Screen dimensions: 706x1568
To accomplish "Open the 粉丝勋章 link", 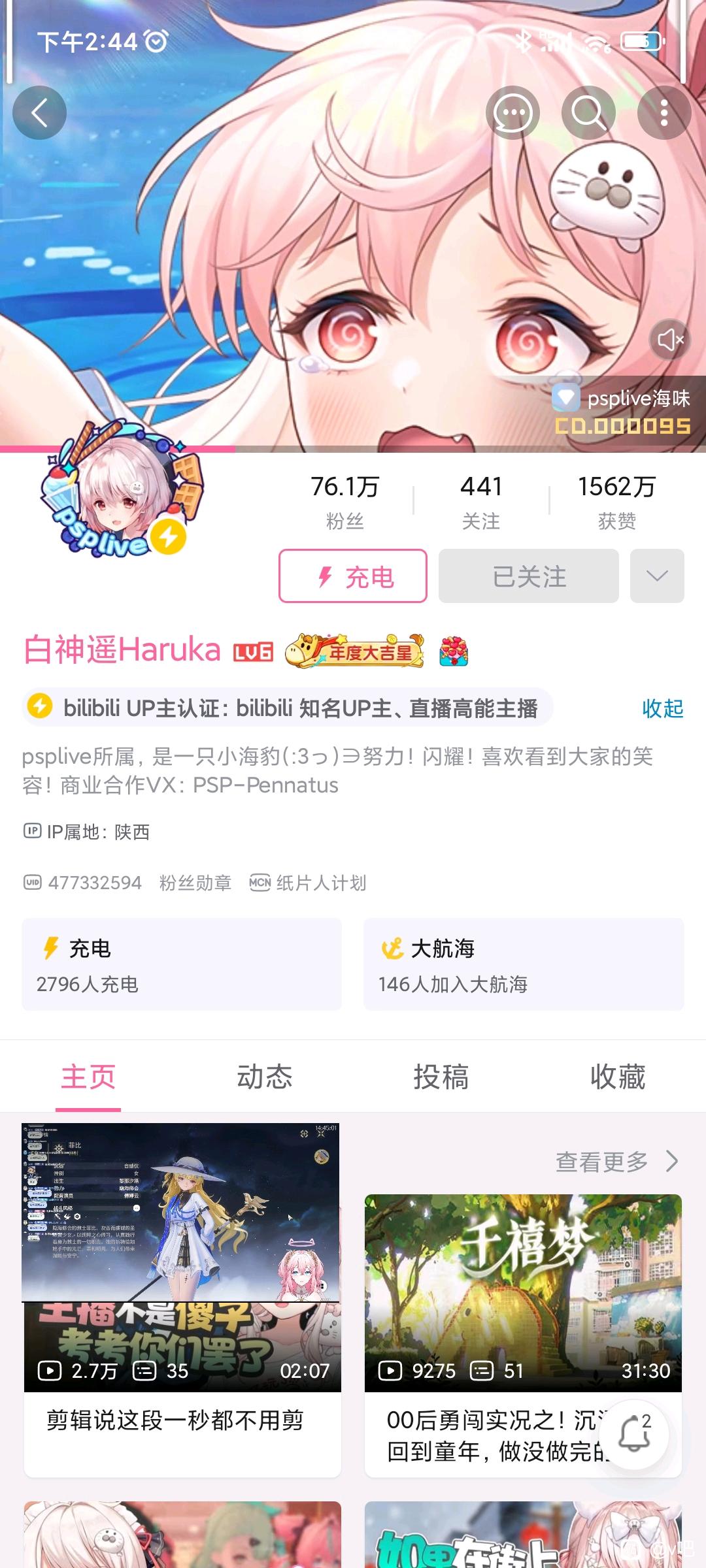I will (x=195, y=883).
